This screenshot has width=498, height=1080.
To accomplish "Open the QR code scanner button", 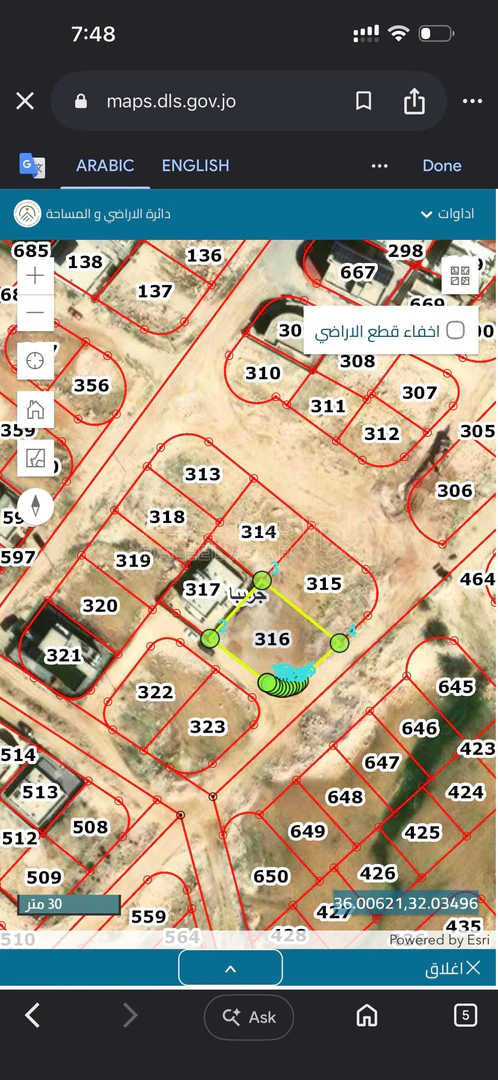I will click(x=459, y=276).
